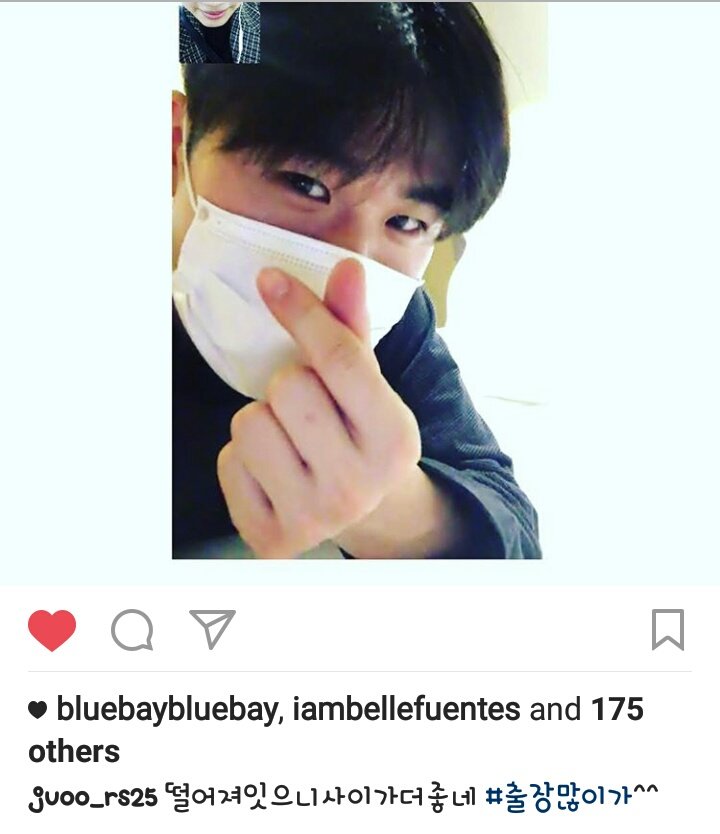Open guoo_rs25's profile from the caption

click(x=92, y=797)
